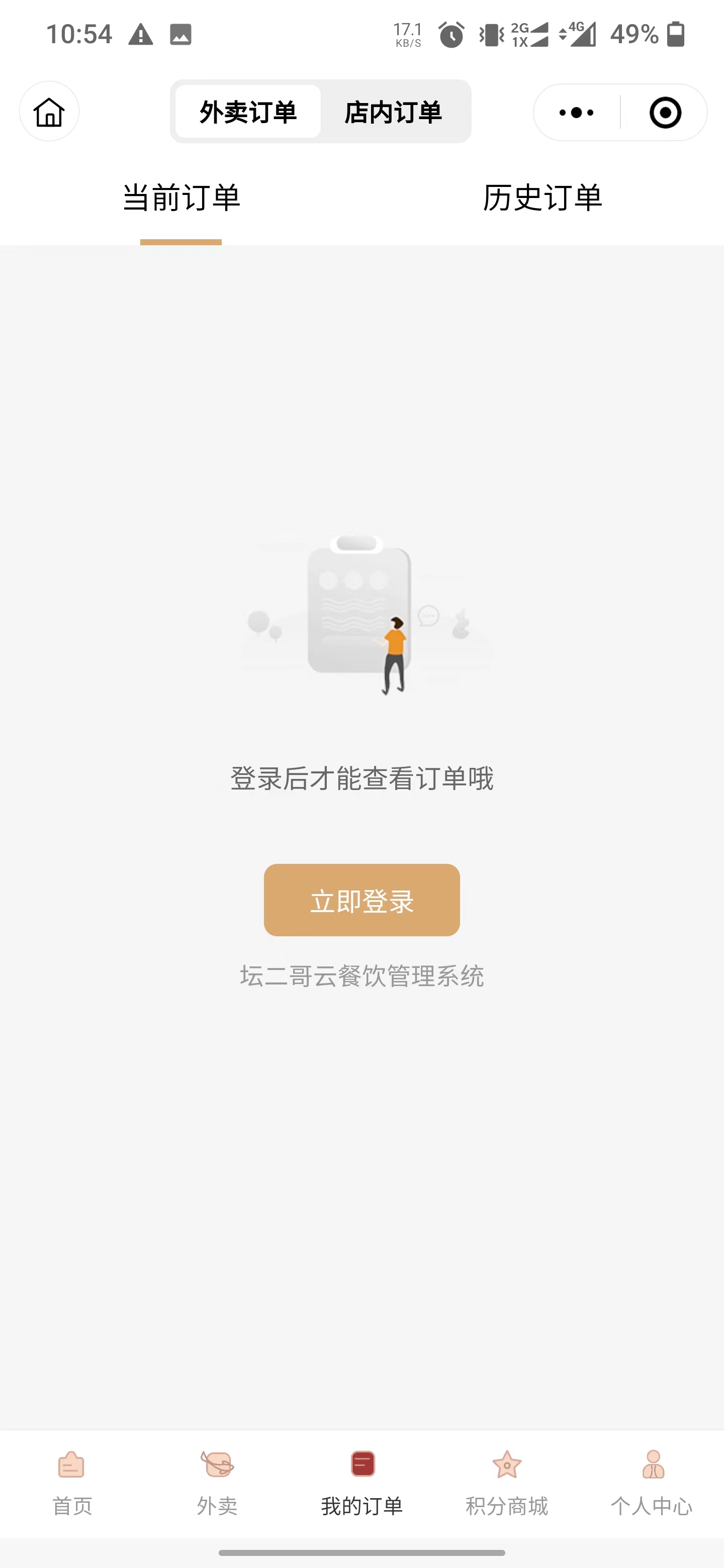Close the mini program via circle icon
Screen dimensions: 724x1568
(x=665, y=113)
